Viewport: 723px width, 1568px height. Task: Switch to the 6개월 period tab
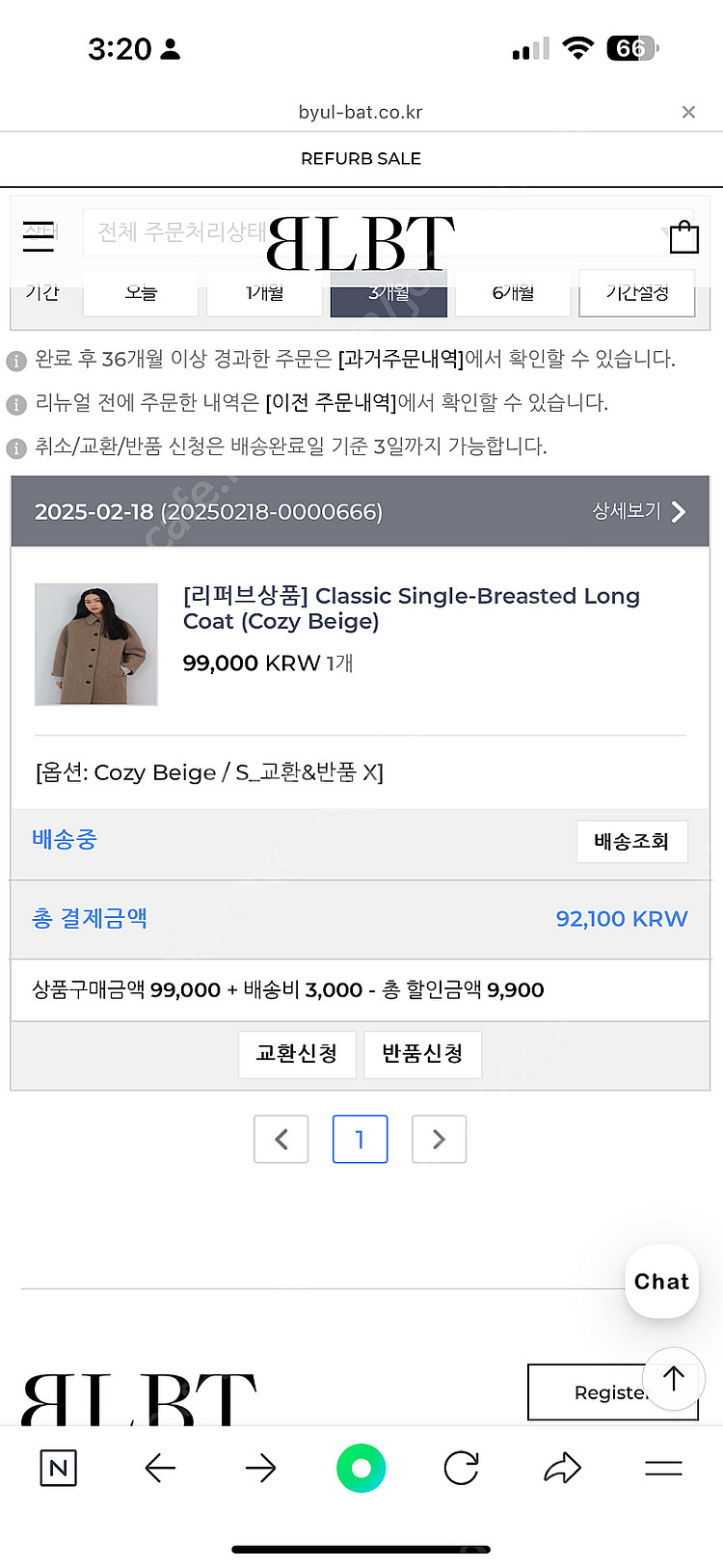click(x=512, y=293)
